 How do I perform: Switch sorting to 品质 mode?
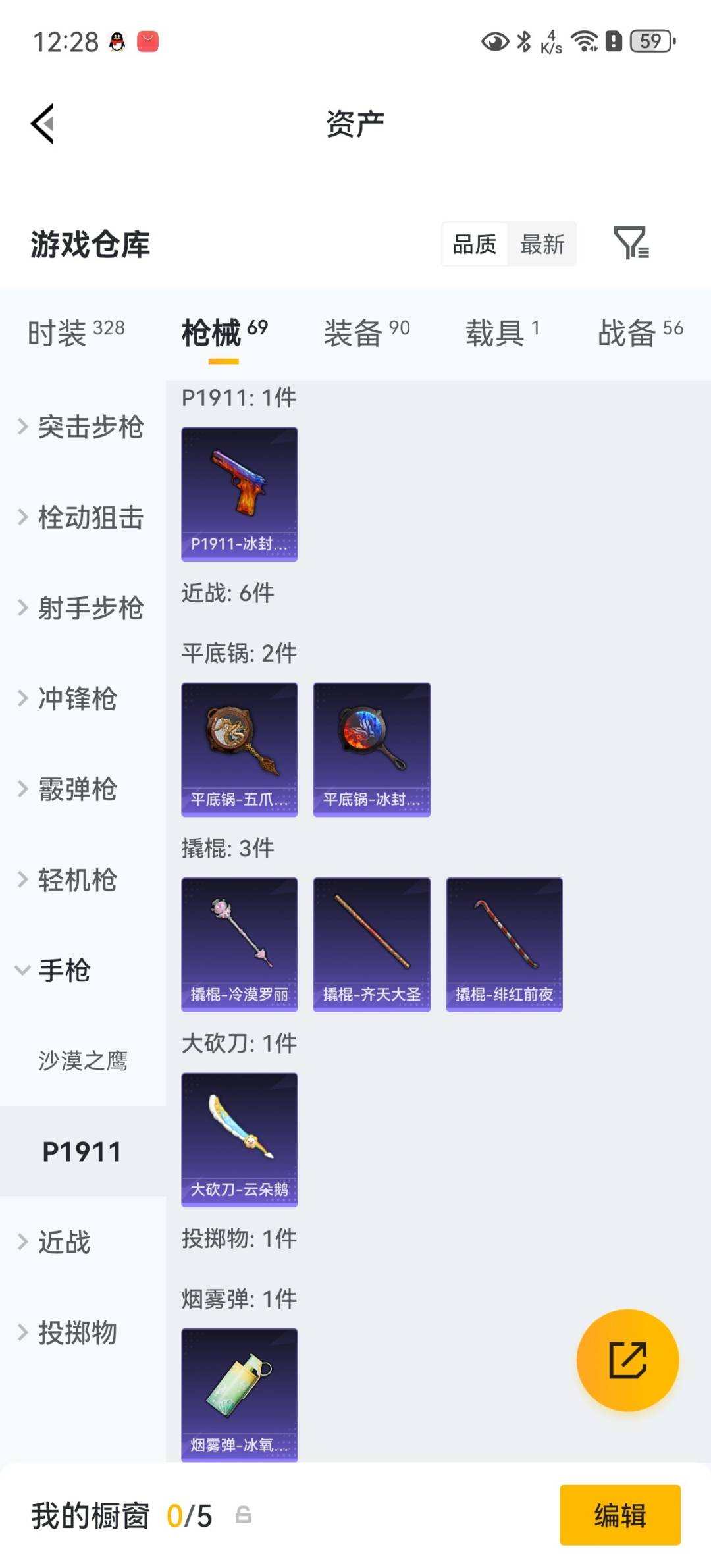pos(473,244)
